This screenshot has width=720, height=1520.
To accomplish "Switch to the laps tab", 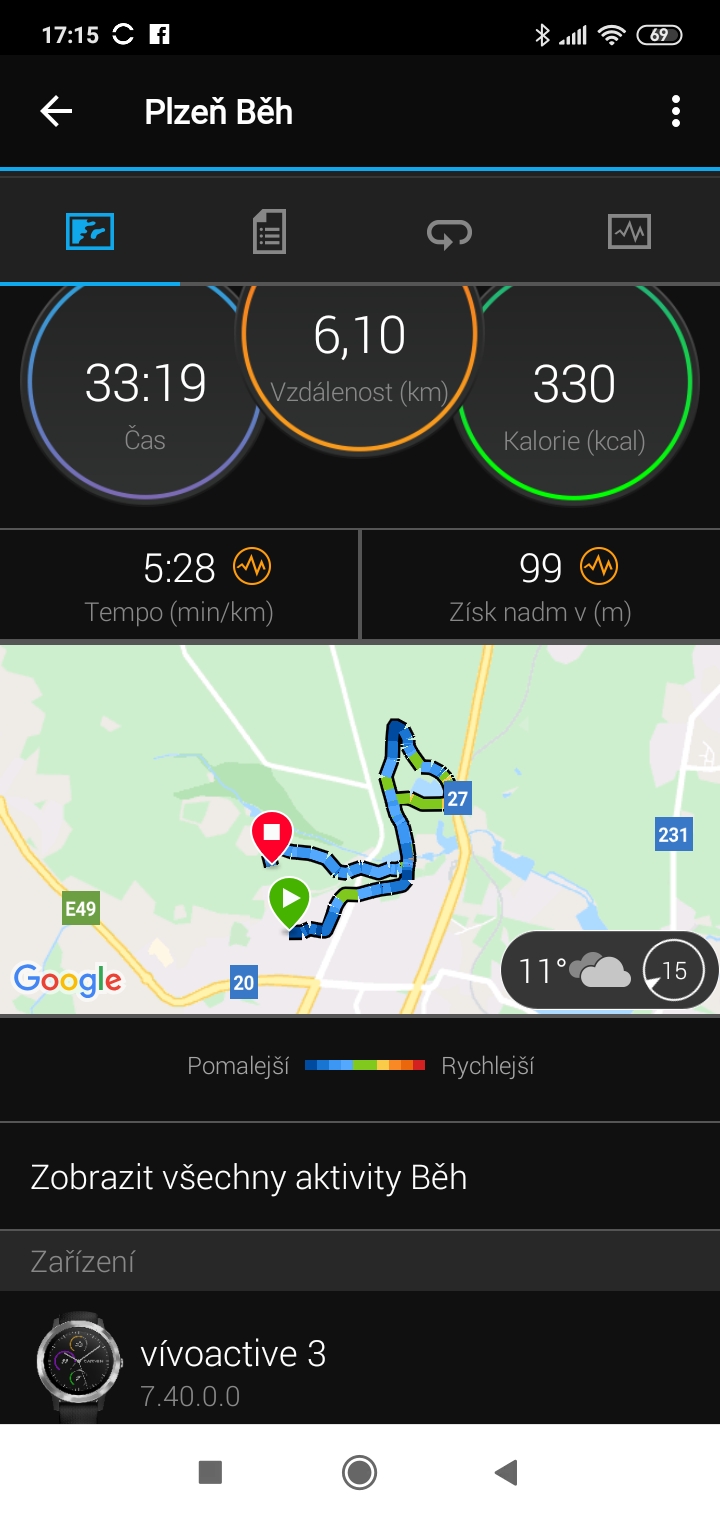I will (x=449, y=232).
